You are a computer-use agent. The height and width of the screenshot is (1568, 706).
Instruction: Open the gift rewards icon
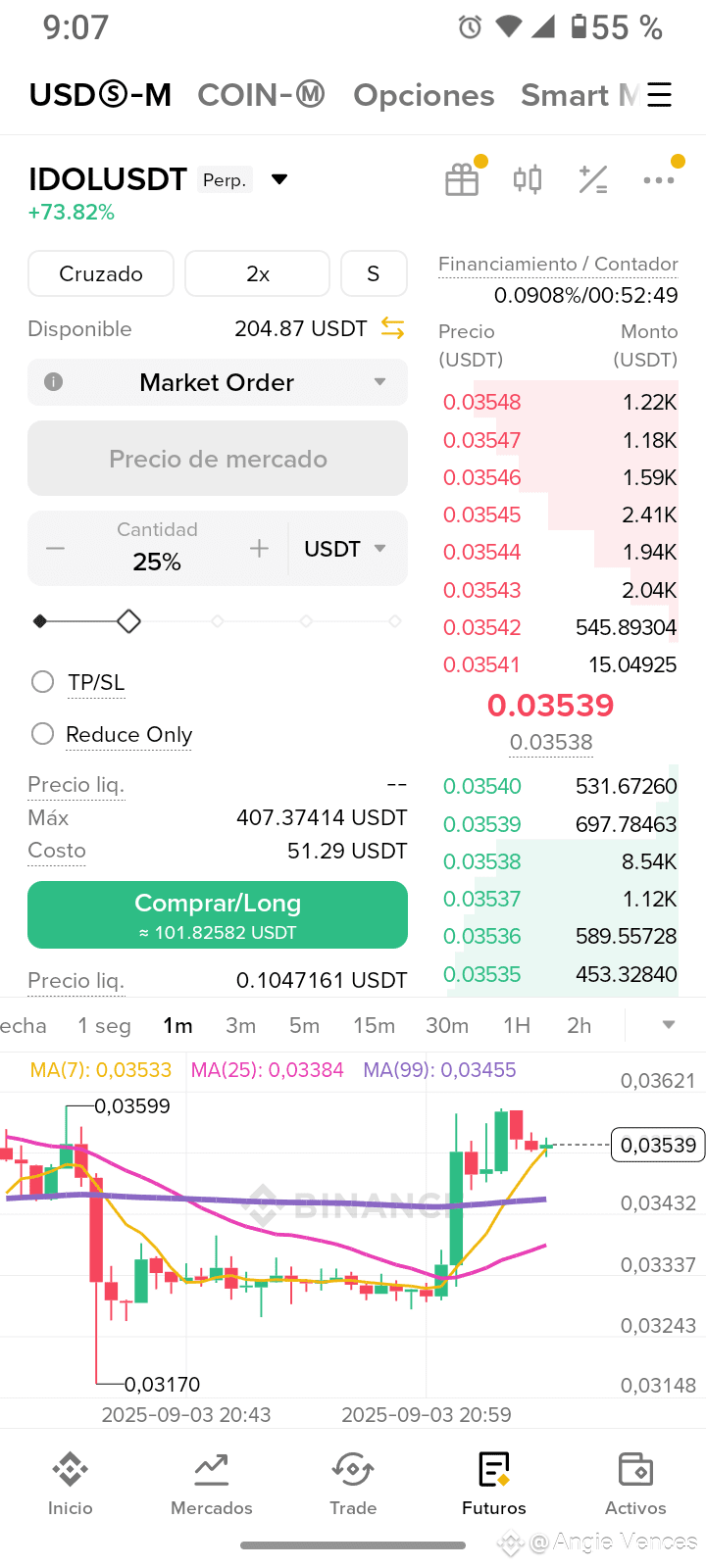[462, 179]
